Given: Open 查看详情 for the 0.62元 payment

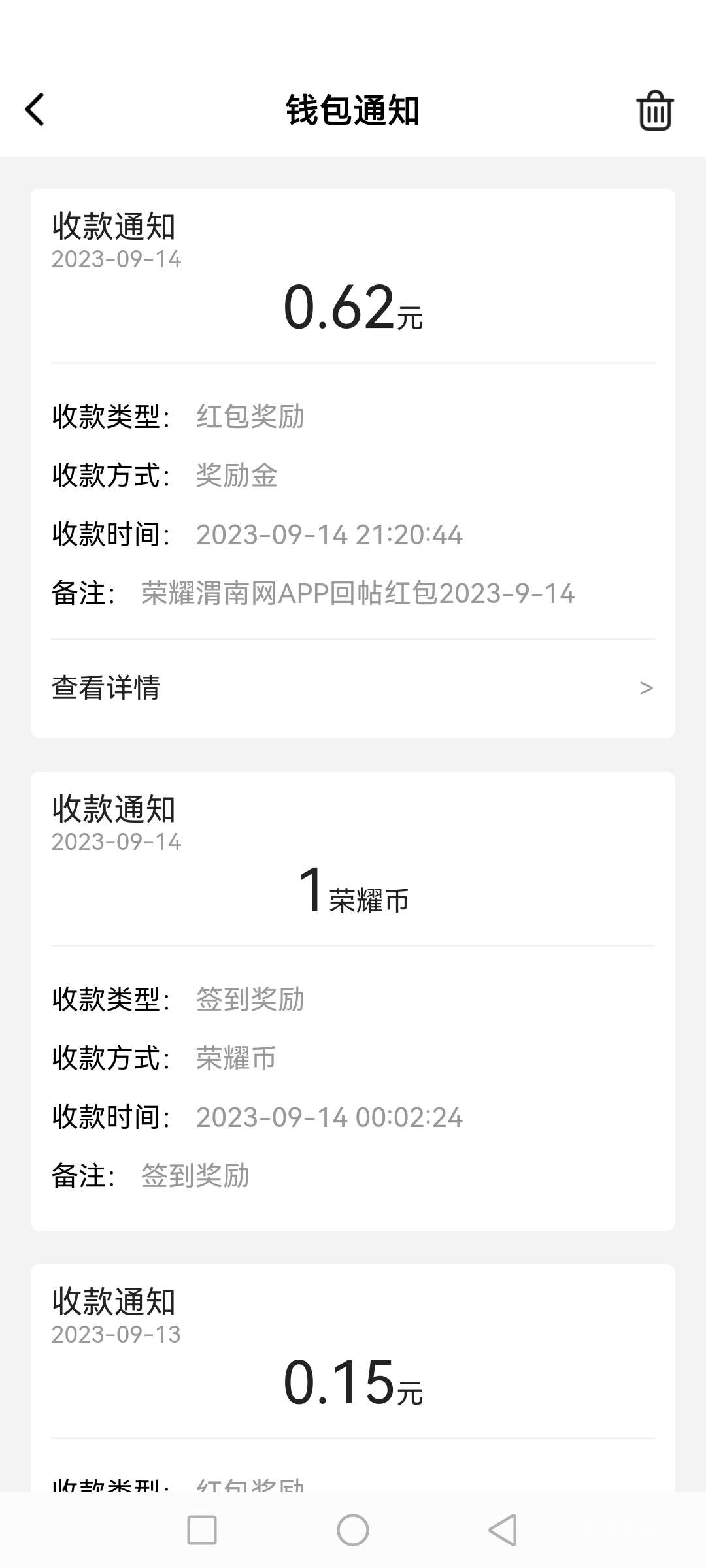Looking at the screenshot, I should click(353, 688).
